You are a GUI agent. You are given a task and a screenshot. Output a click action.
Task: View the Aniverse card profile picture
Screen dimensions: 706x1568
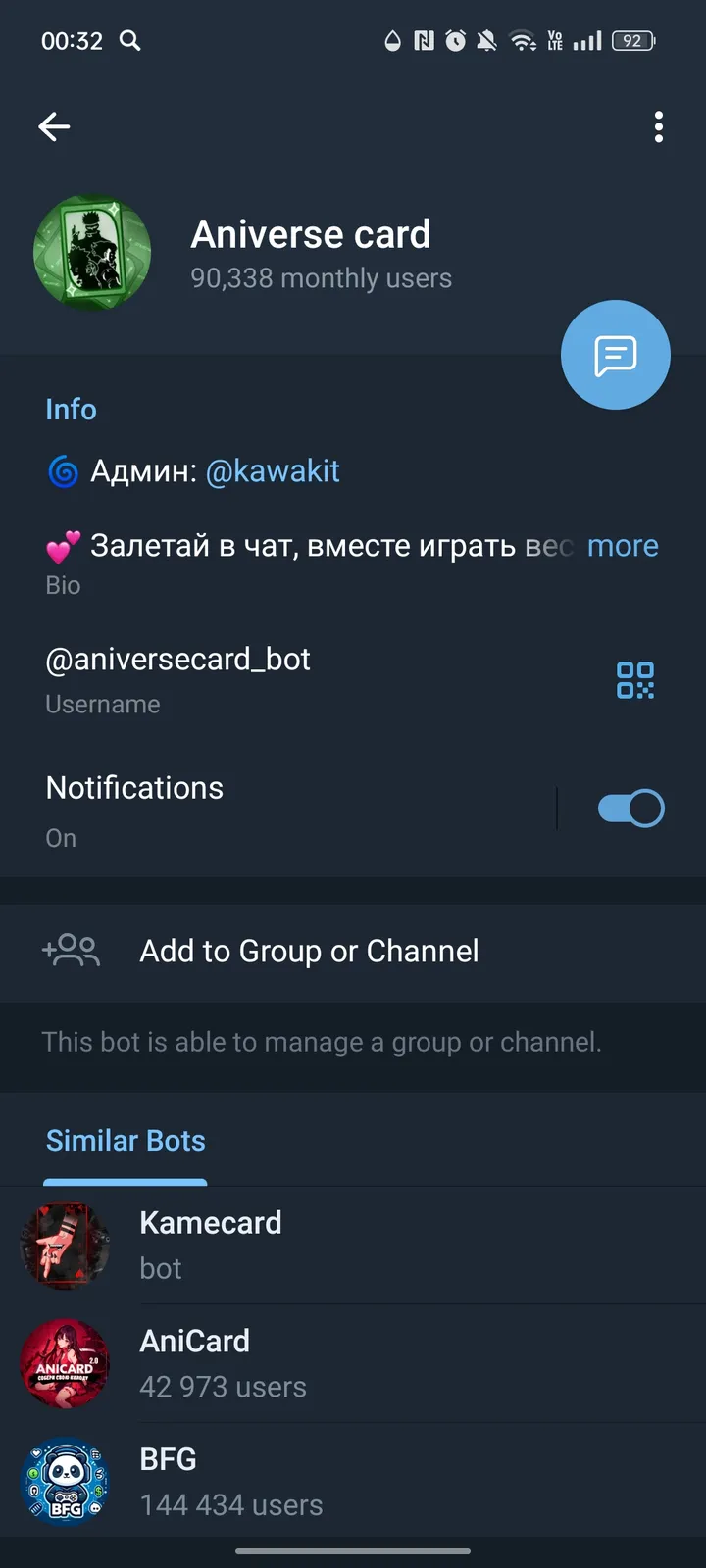coord(92,253)
